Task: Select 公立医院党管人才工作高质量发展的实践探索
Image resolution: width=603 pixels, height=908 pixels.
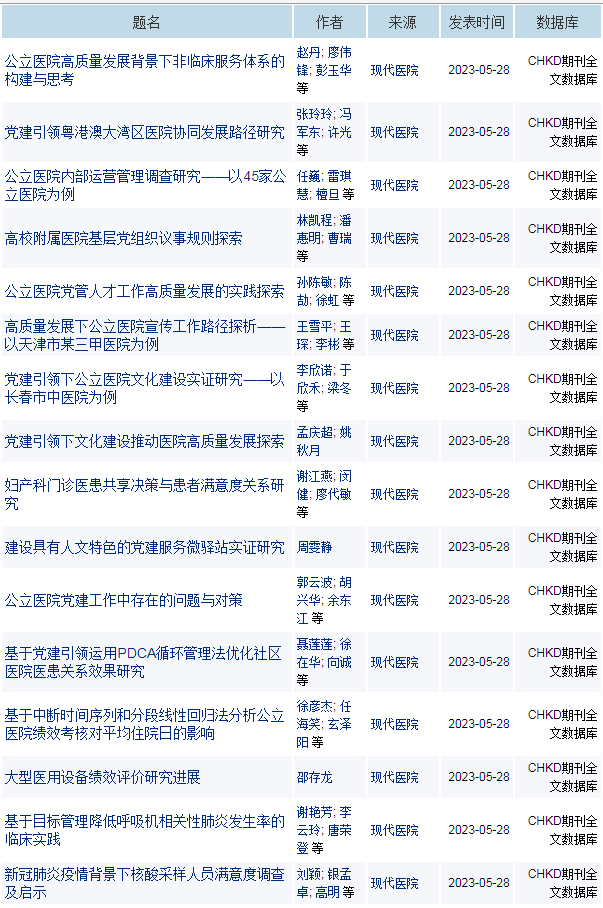Action: [x=144, y=291]
